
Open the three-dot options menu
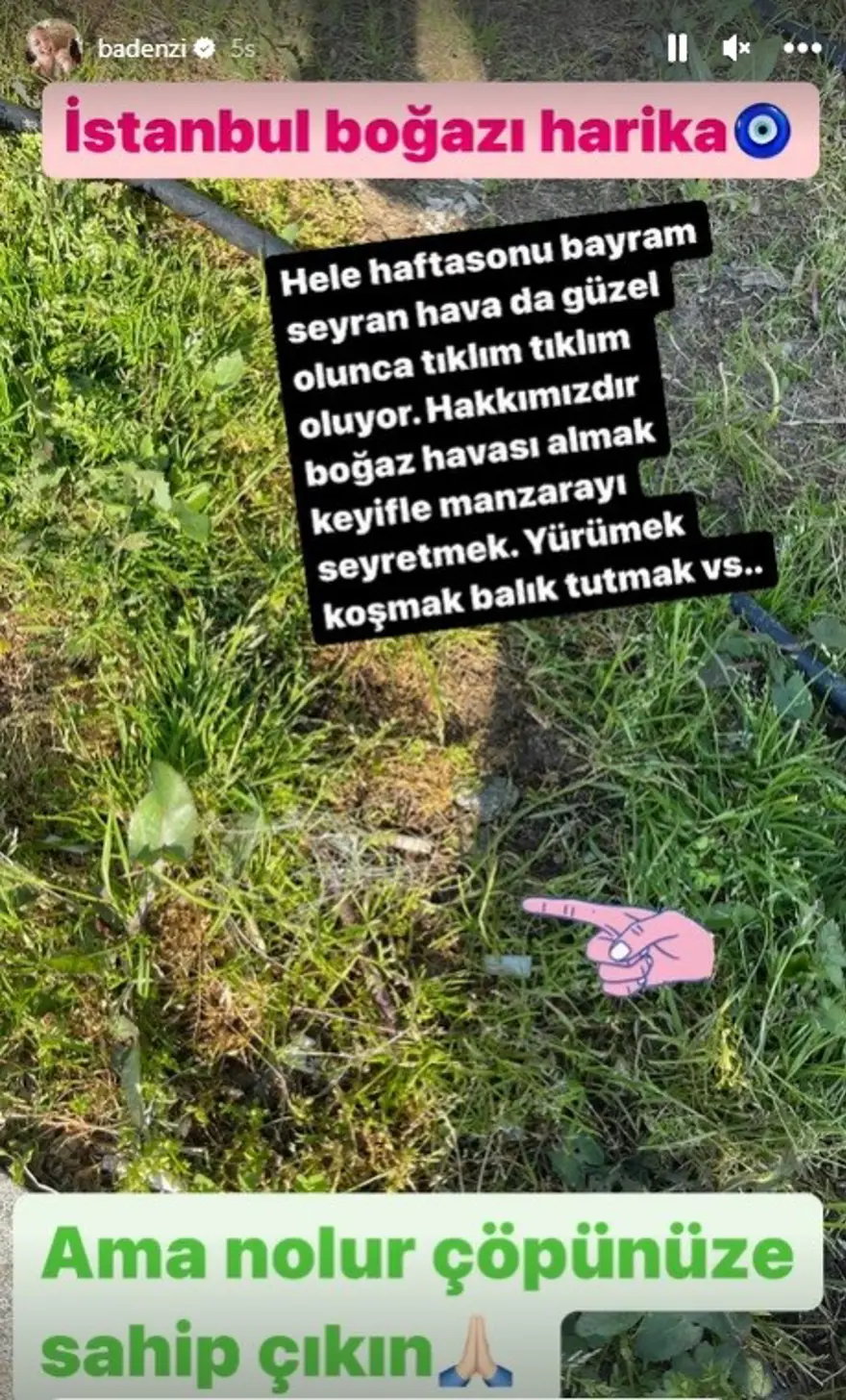[802, 48]
